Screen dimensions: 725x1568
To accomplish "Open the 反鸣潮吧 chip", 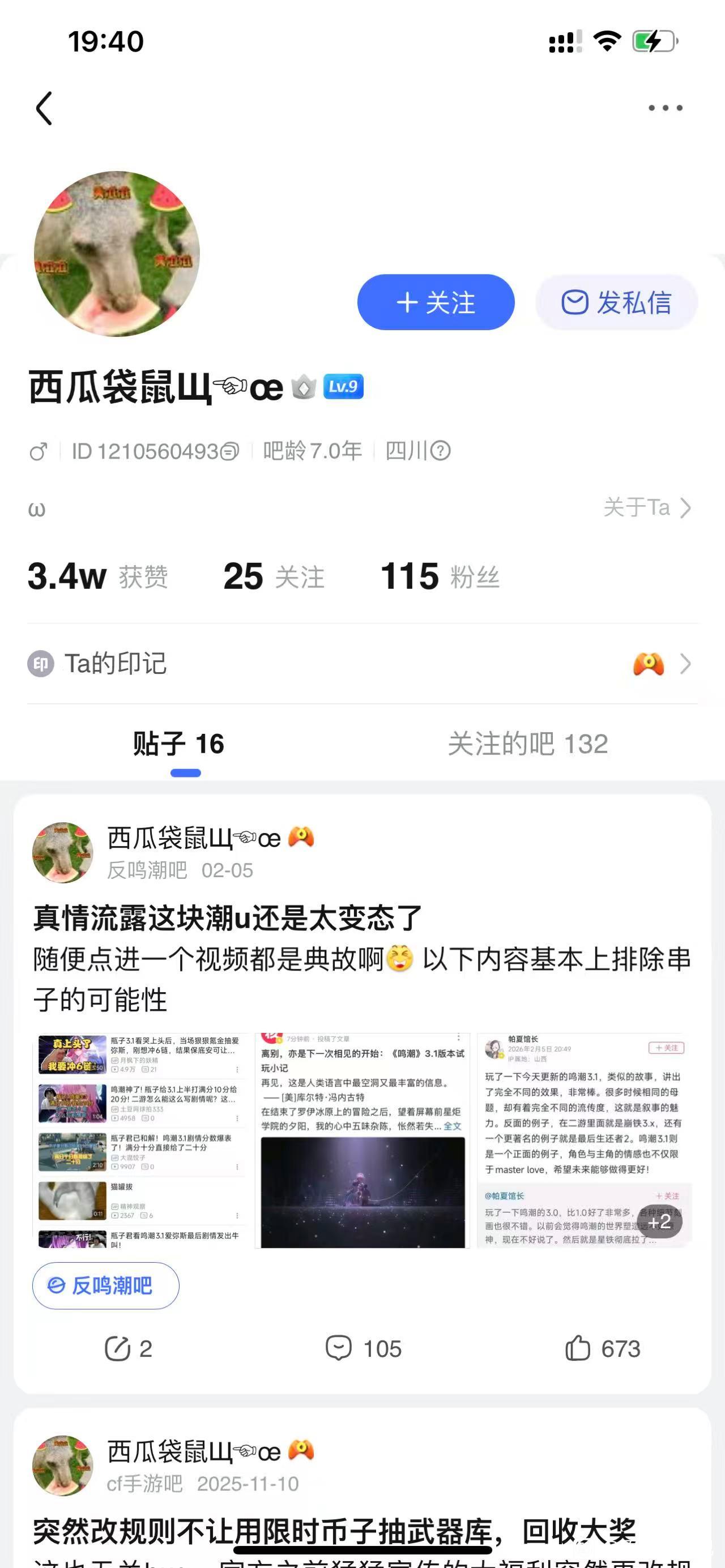I will (105, 1286).
